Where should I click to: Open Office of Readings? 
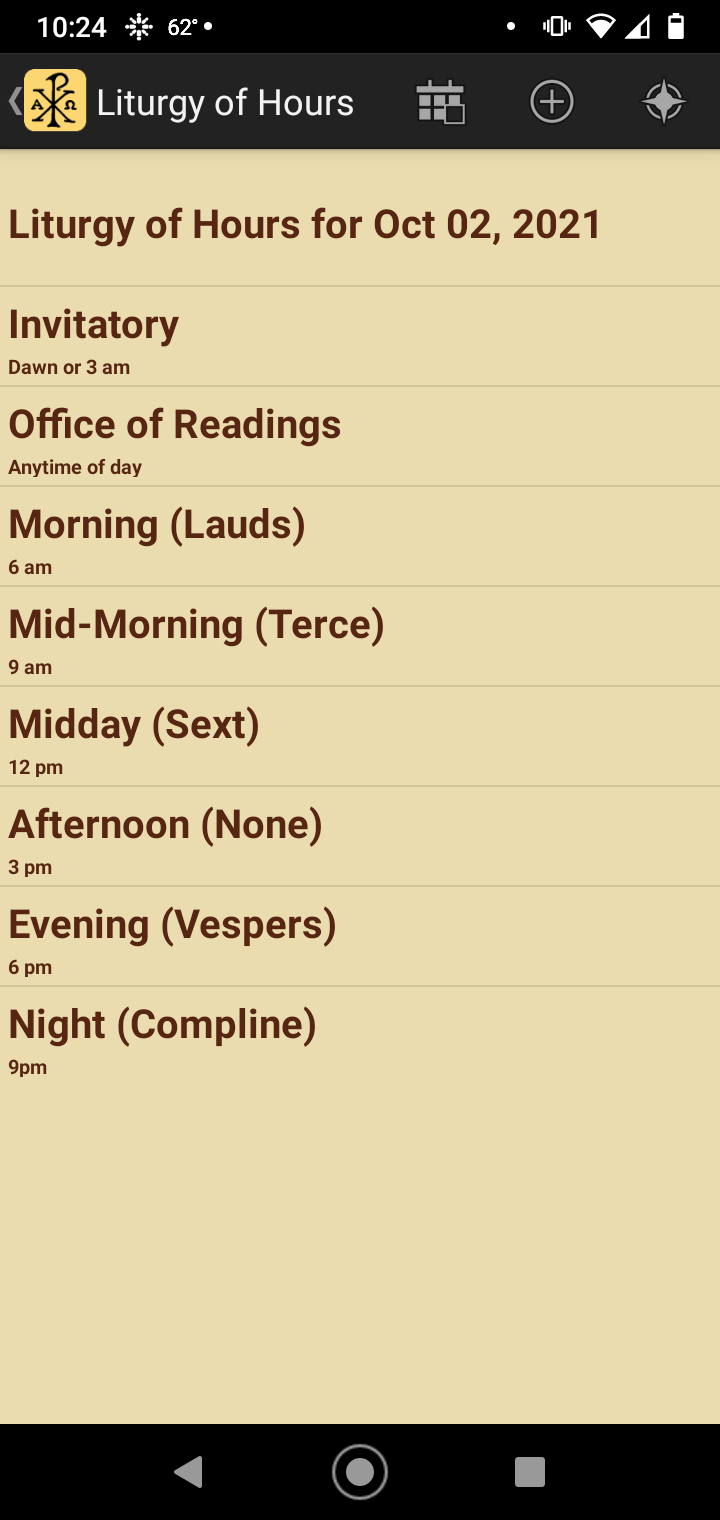pos(360,437)
